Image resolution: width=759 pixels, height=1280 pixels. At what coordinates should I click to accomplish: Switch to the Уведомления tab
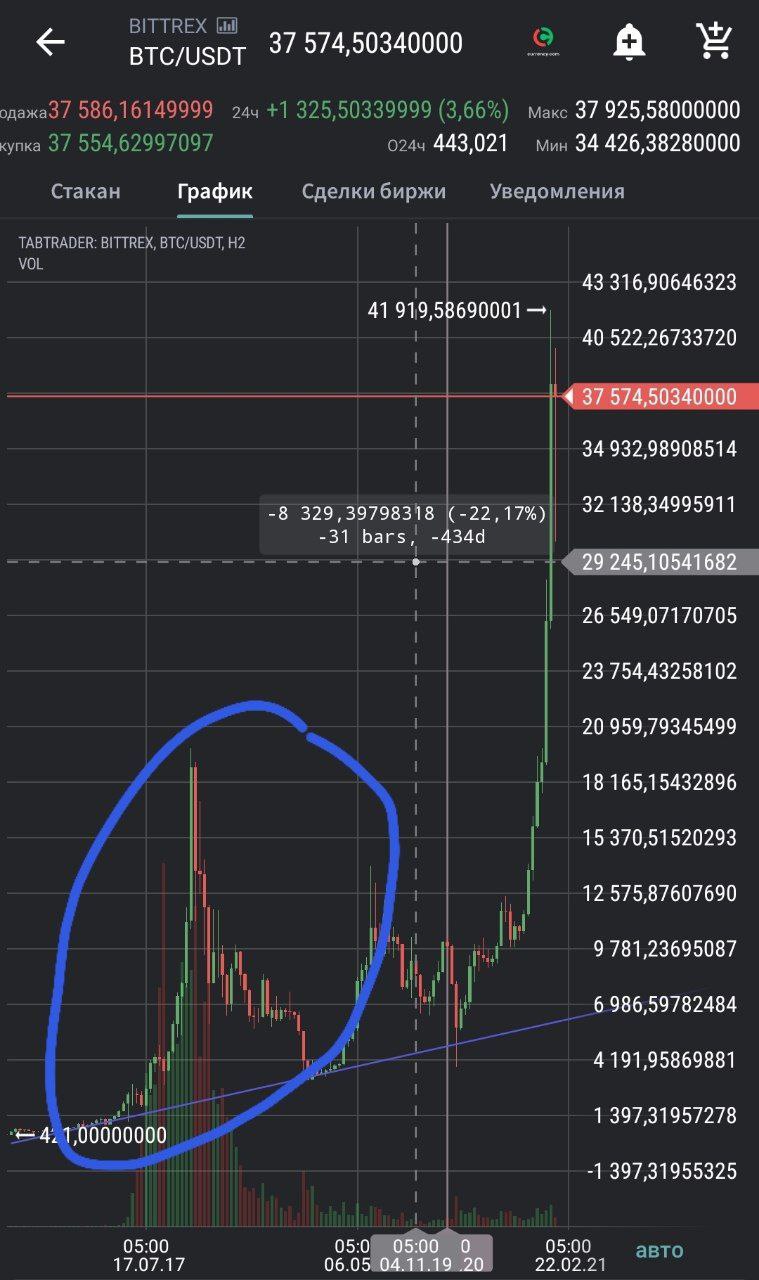click(x=556, y=191)
